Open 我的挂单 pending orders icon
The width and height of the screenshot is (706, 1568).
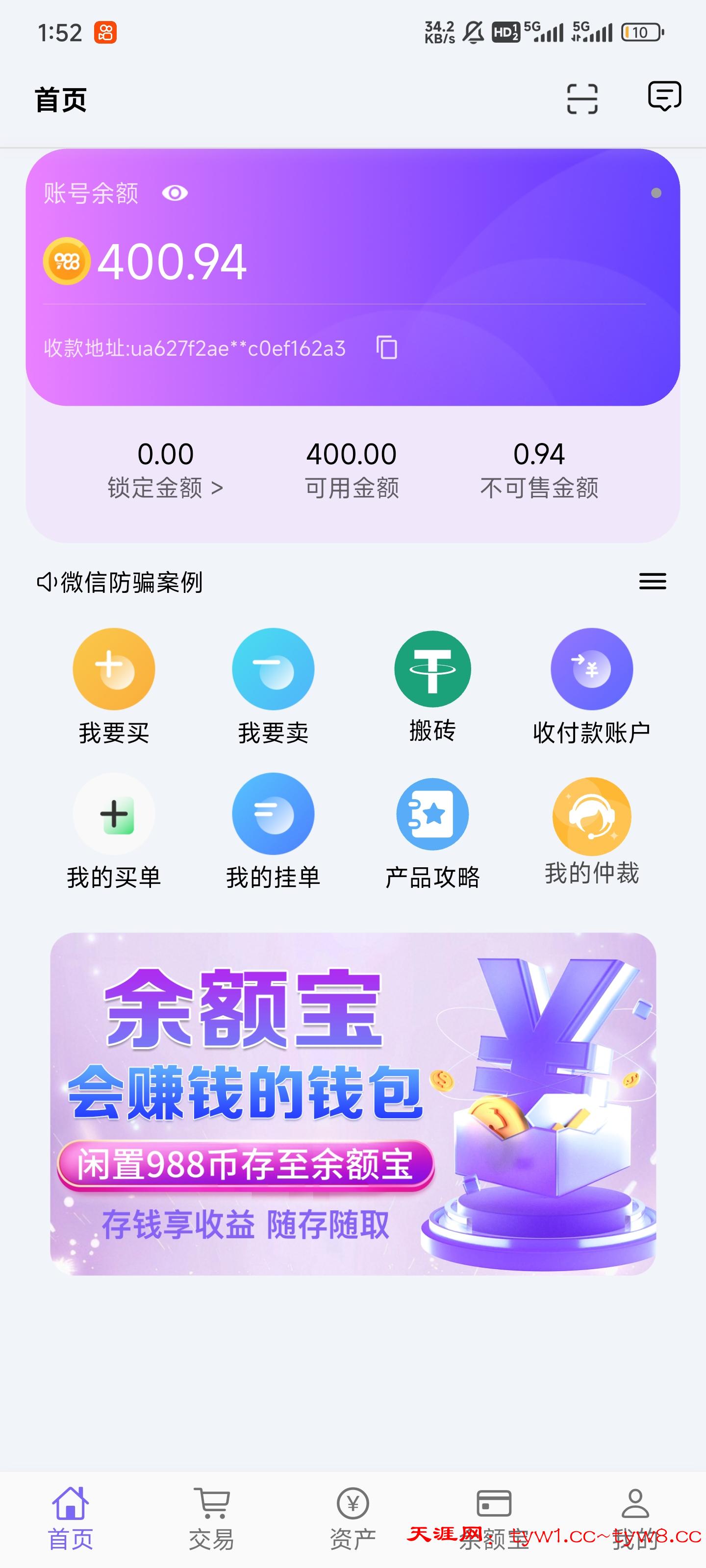272,816
